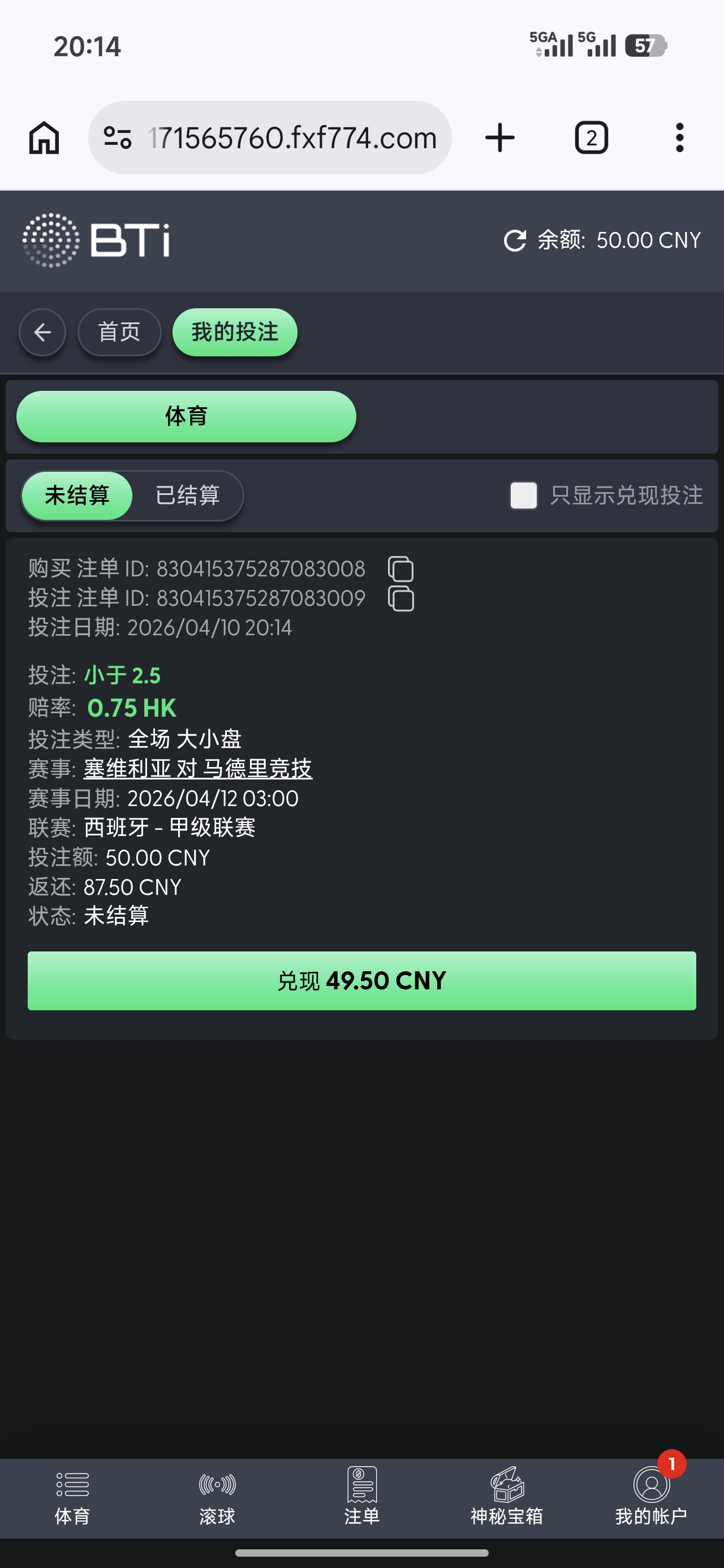Refresh the account balance
This screenshot has width=724, height=1568.
(515, 240)
